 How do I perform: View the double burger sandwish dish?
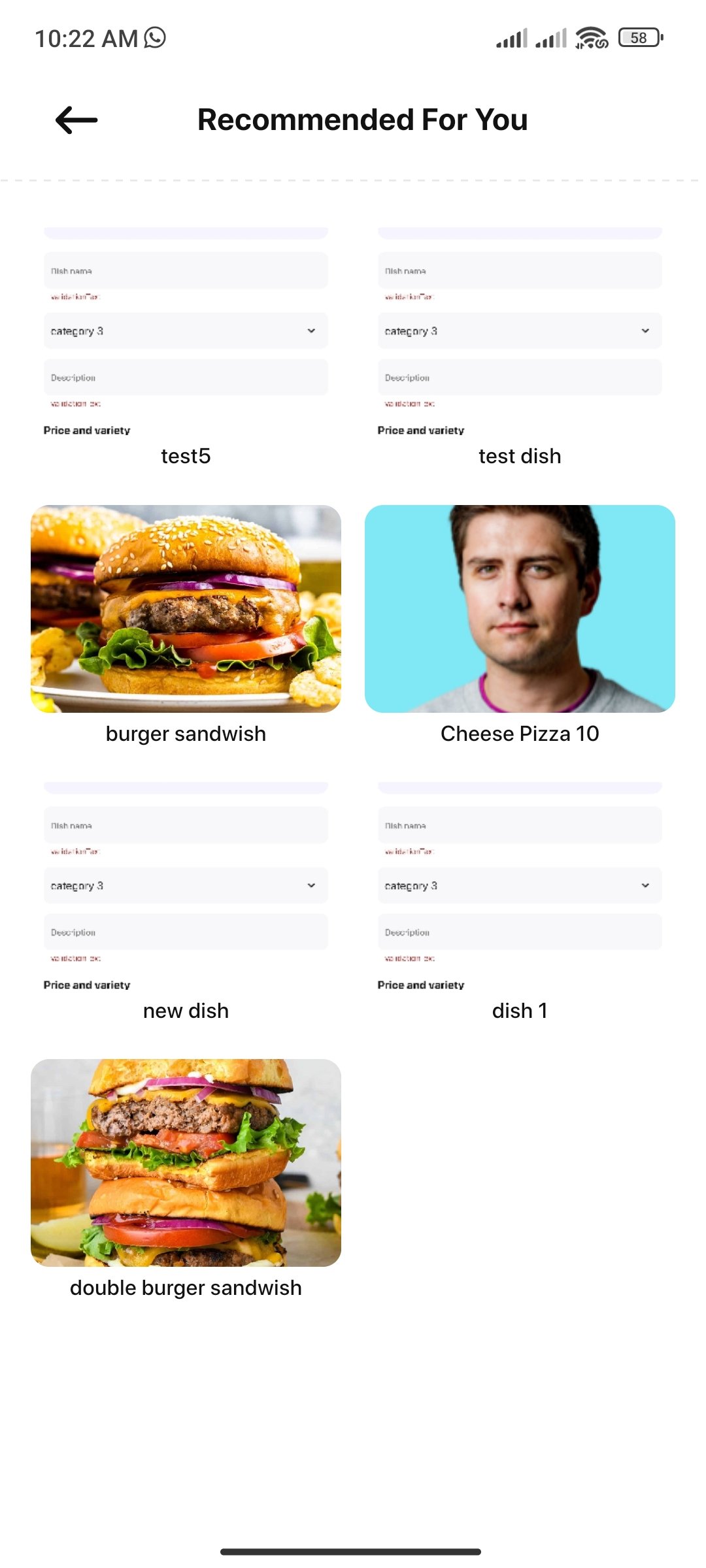click(x=186, y=1163)
